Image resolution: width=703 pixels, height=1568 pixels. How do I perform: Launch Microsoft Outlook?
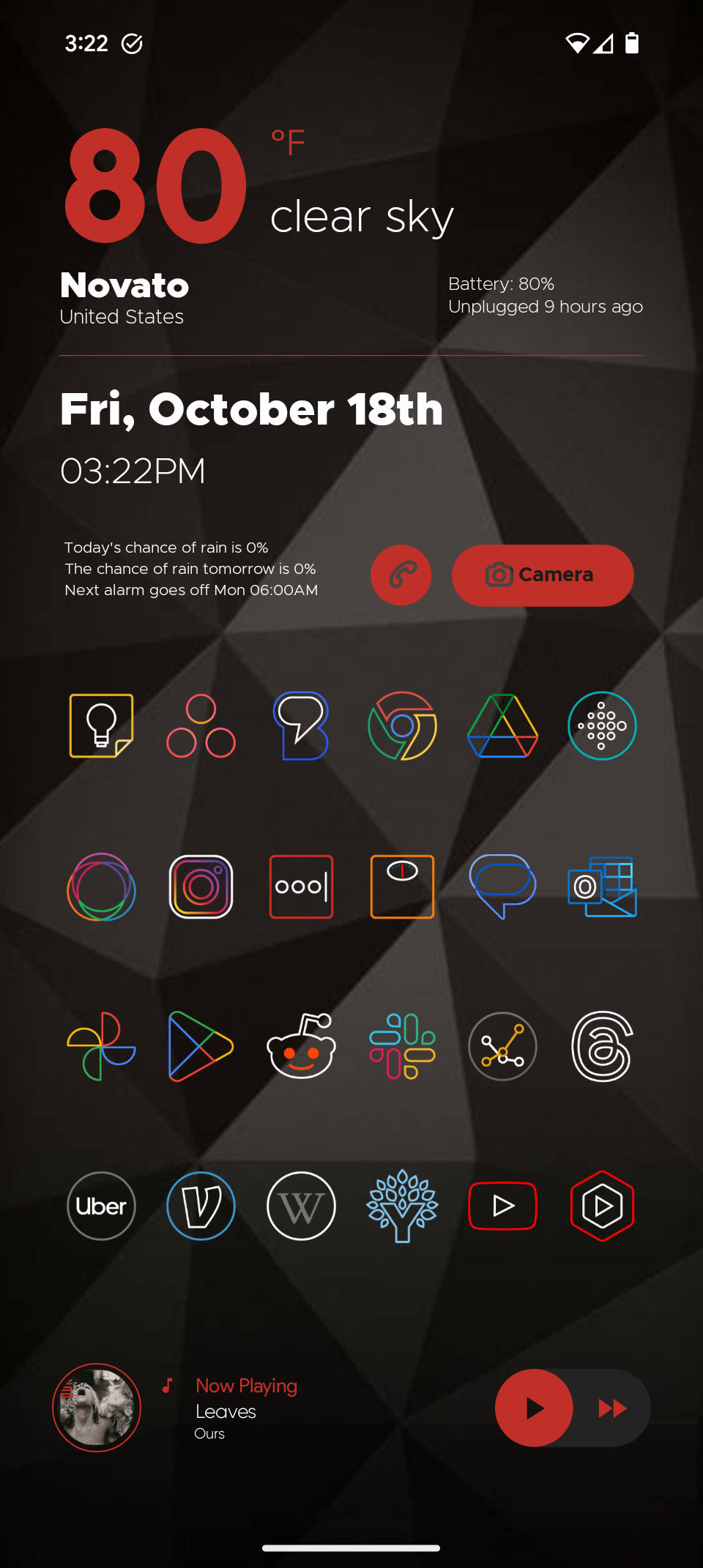pyautogui.click(x=602, y=886)
